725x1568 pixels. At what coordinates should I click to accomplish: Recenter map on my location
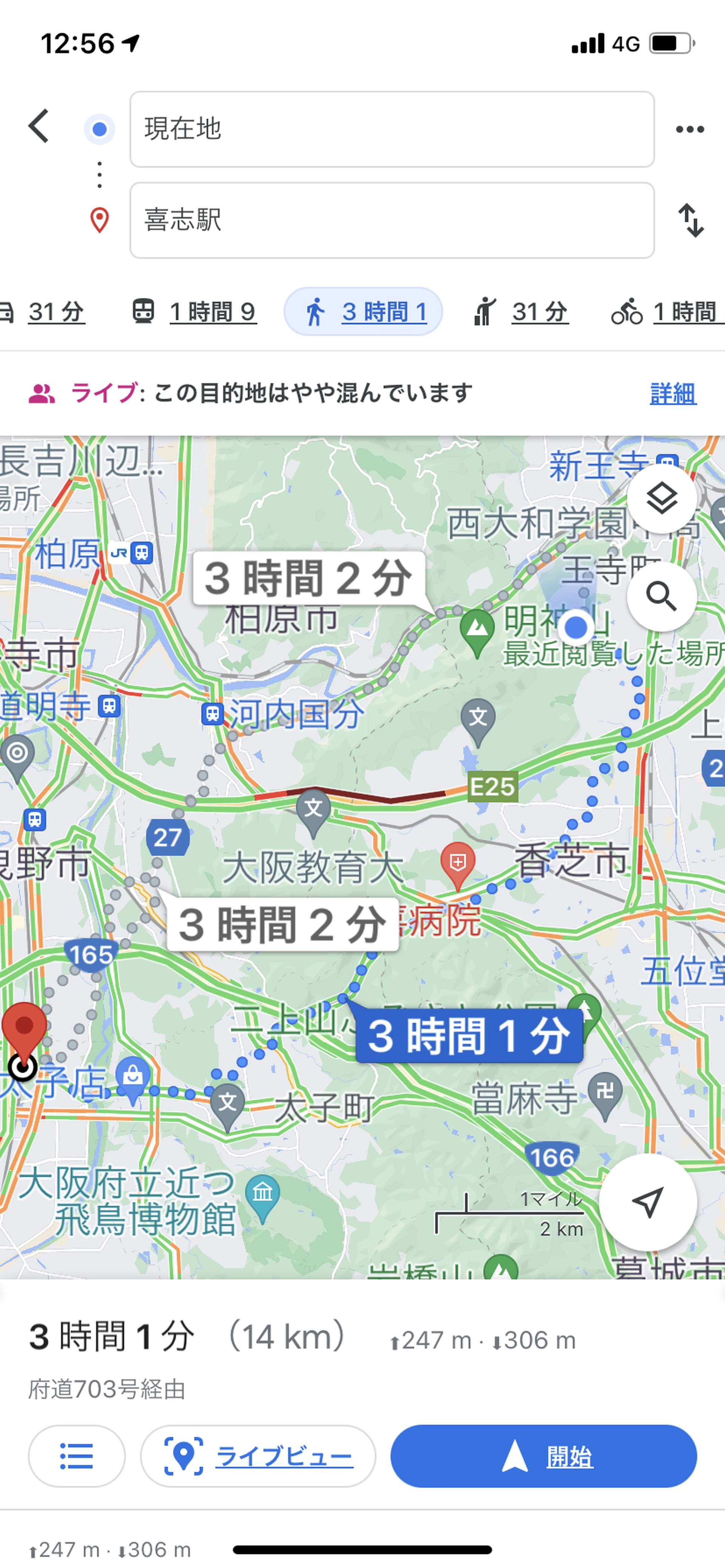(x=648, y=1203)
